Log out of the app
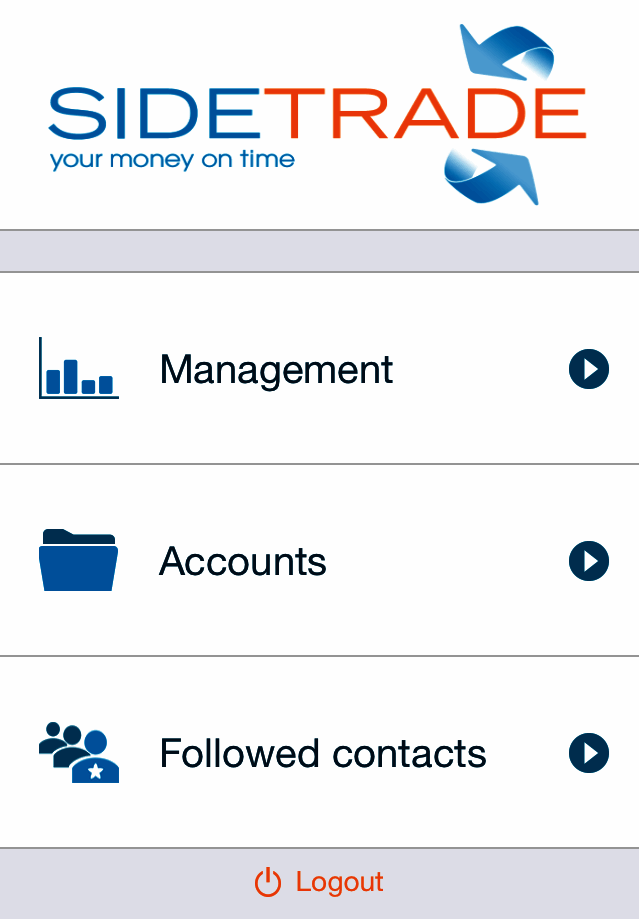Viewport: 639px width, 919px height. [x=320, y=882]
